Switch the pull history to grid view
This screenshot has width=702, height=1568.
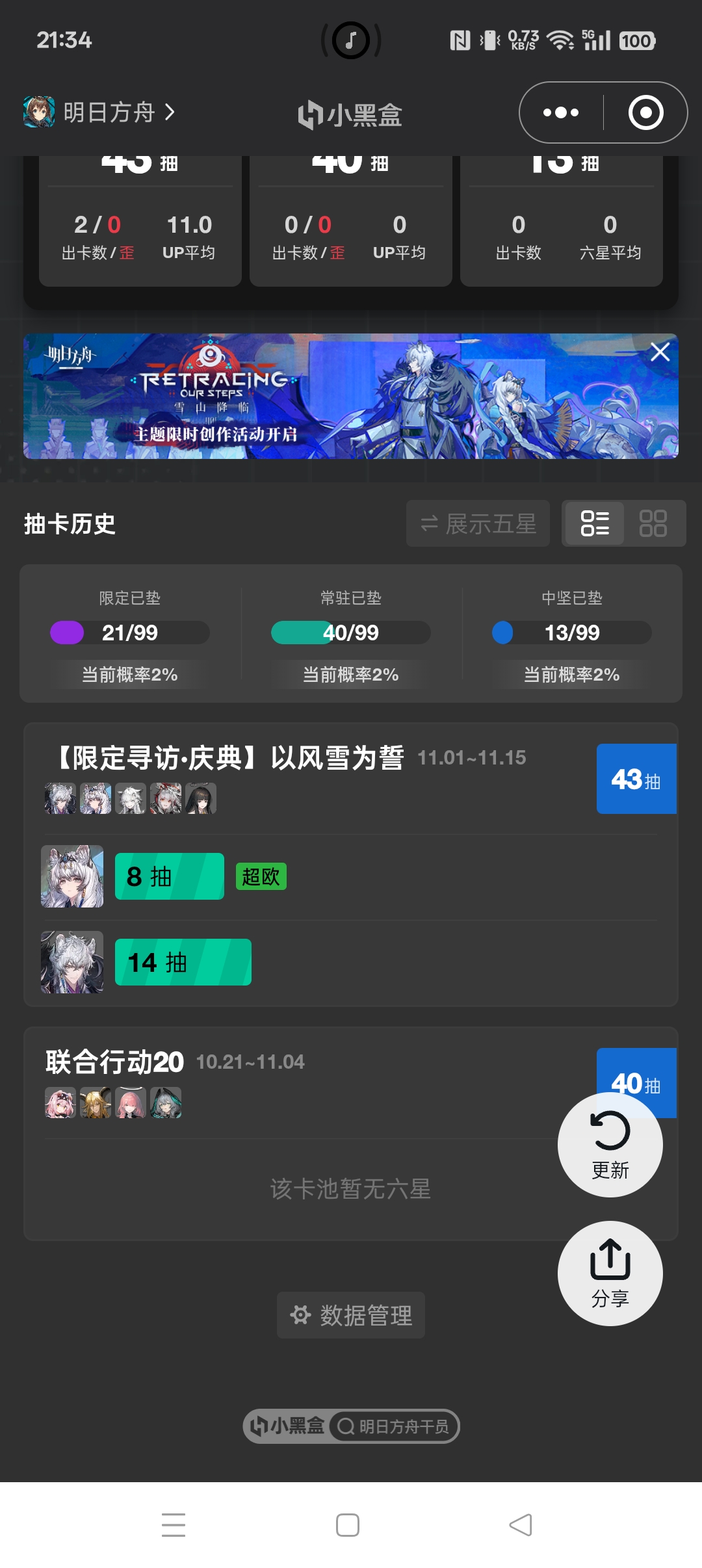pyautogui.click(x=653, y=523)
